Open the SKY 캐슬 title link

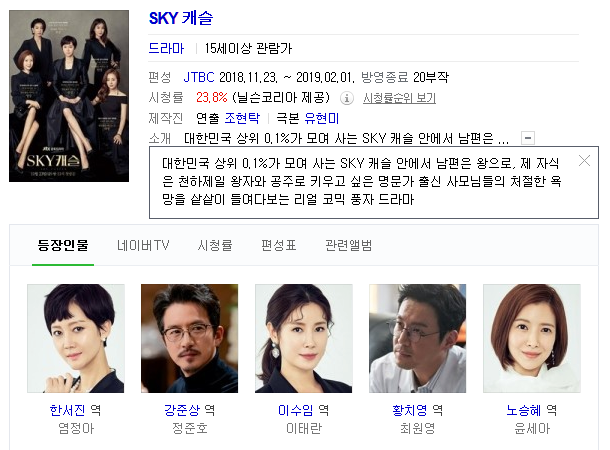pyautogui.click(x=180, y=19)
